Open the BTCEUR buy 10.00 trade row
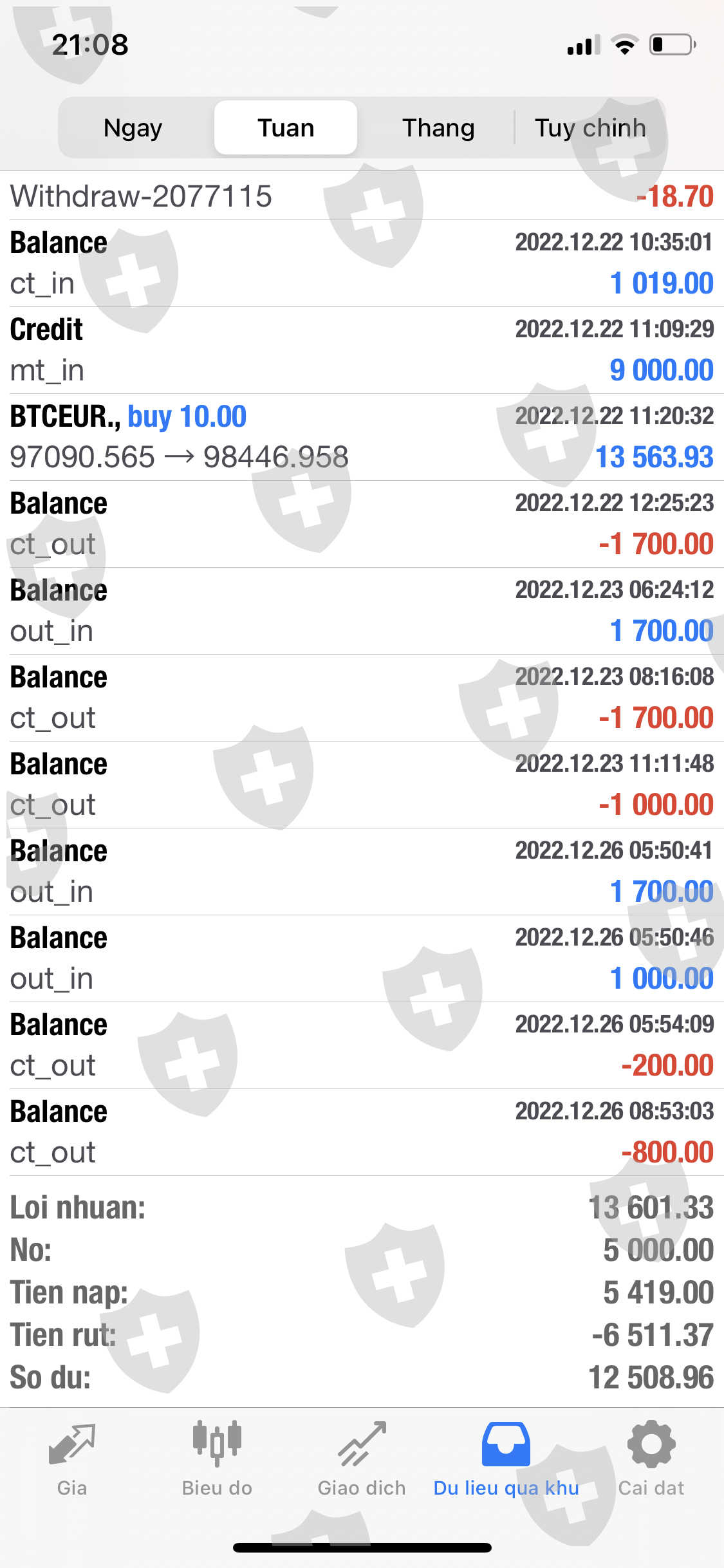Screen dimensions: 724x1568 [x=362, y=437]
